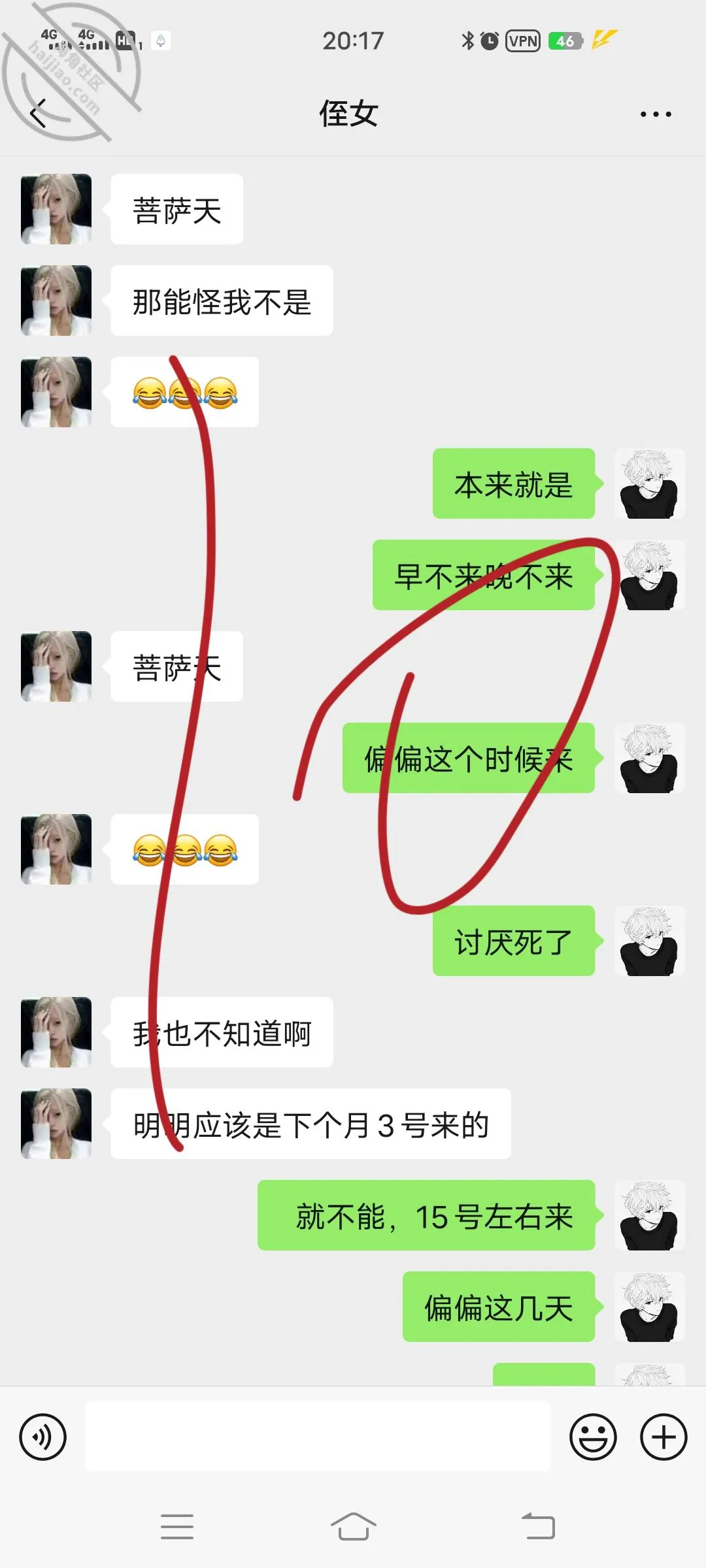Tap my avatar beside 本来就是

point(649,483)
